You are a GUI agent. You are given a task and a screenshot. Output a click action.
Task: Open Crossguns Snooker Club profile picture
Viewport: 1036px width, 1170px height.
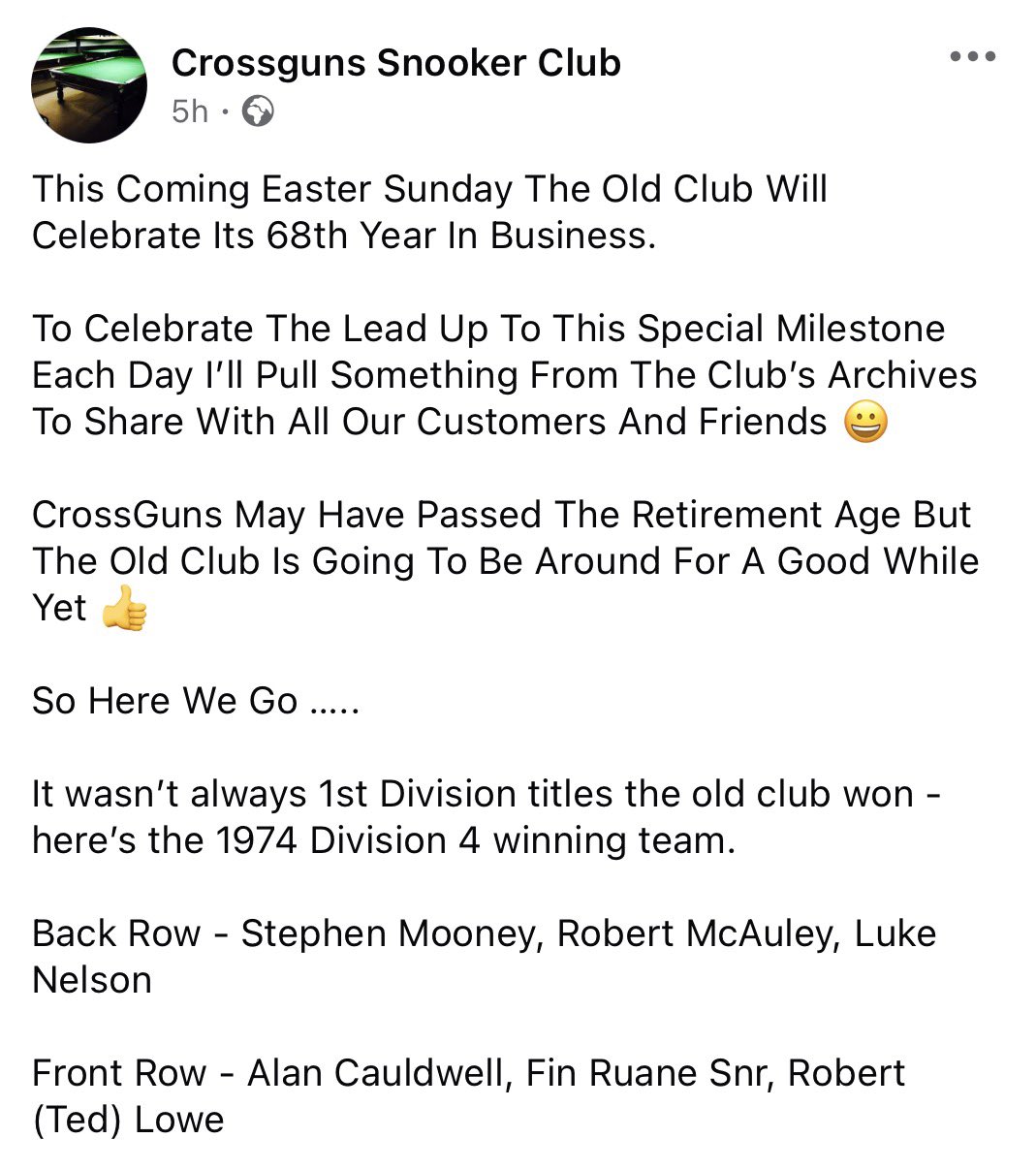(89, 85)
